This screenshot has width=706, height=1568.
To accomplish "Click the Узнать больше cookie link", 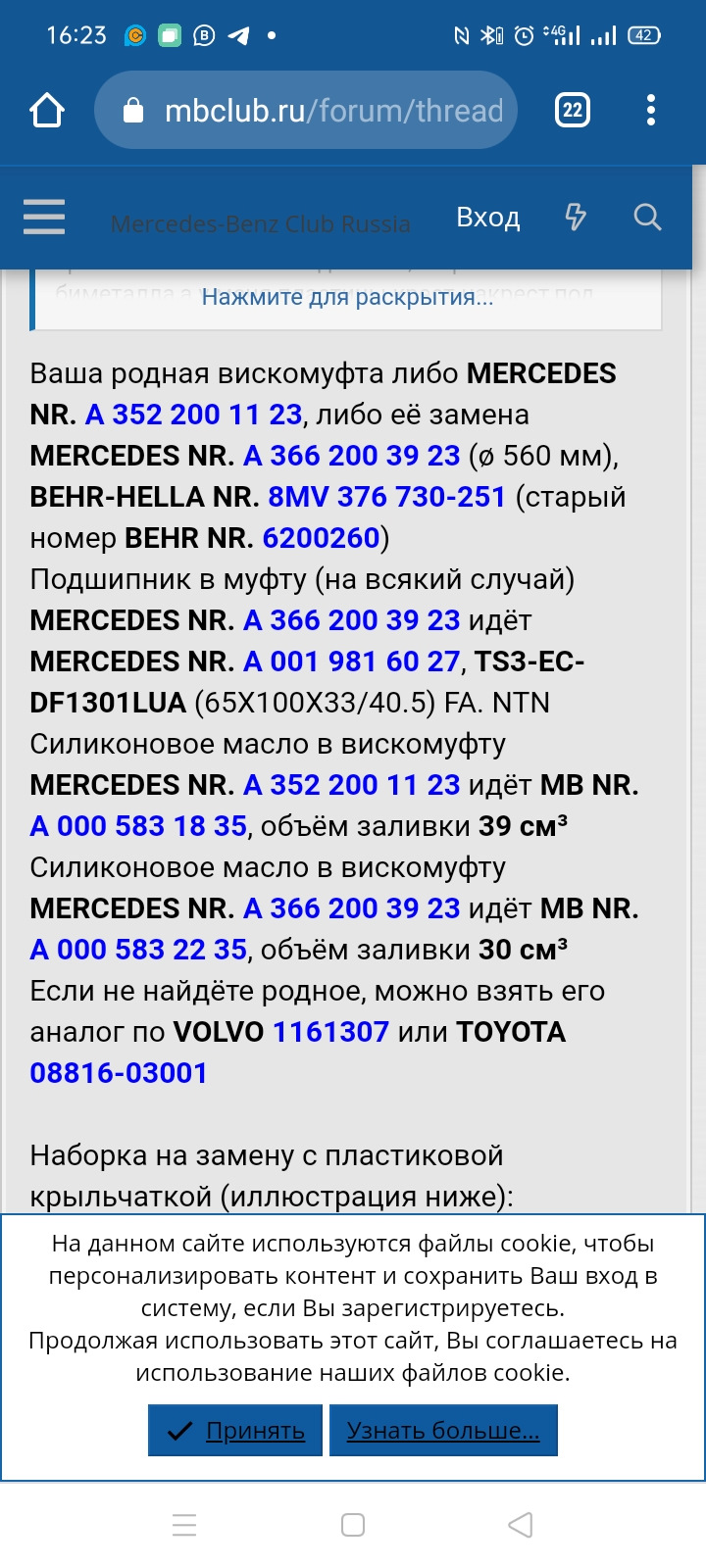I will point(442,1430).
